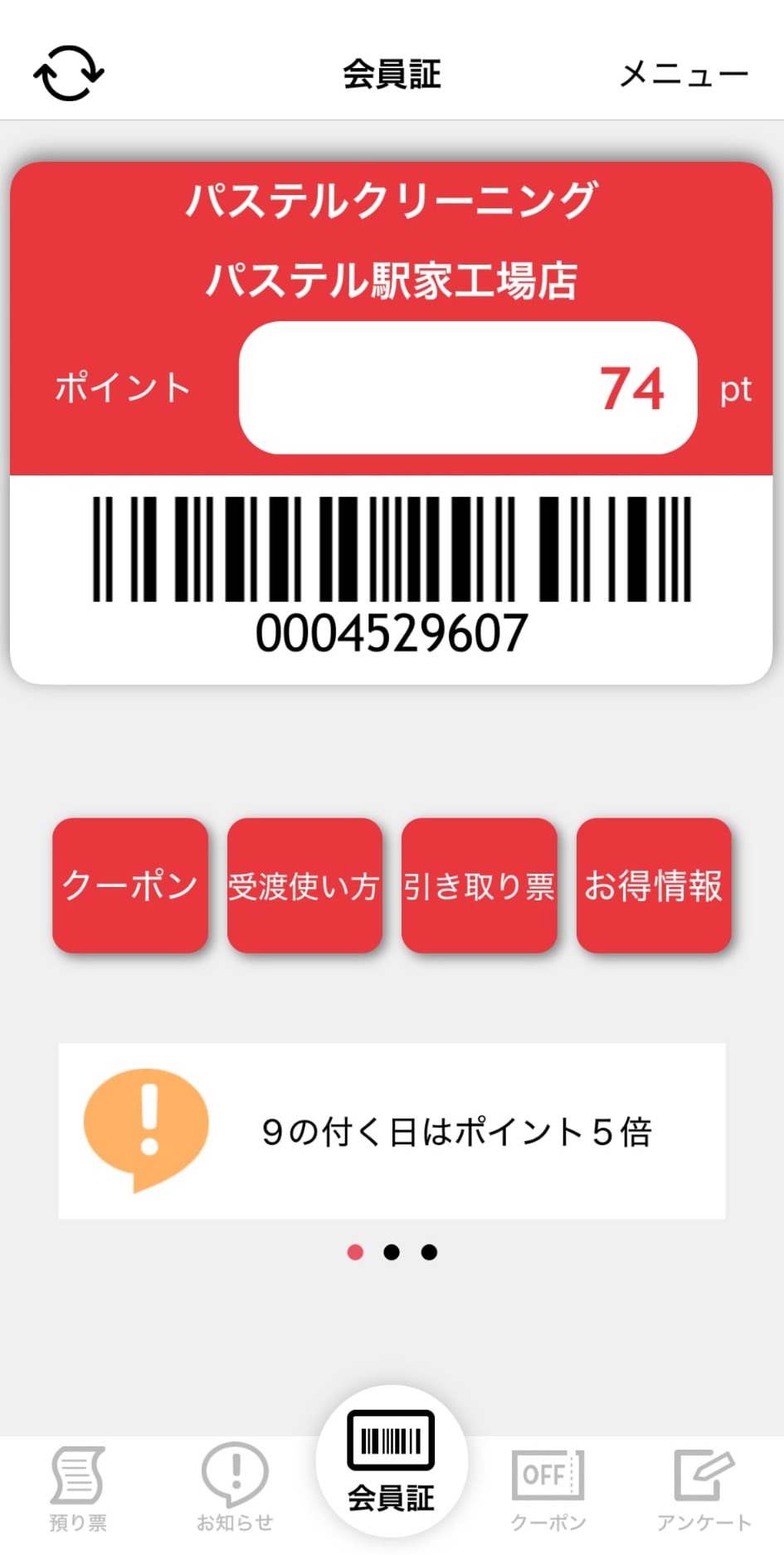View the 引き取り票 ticket

pos(479,885)
